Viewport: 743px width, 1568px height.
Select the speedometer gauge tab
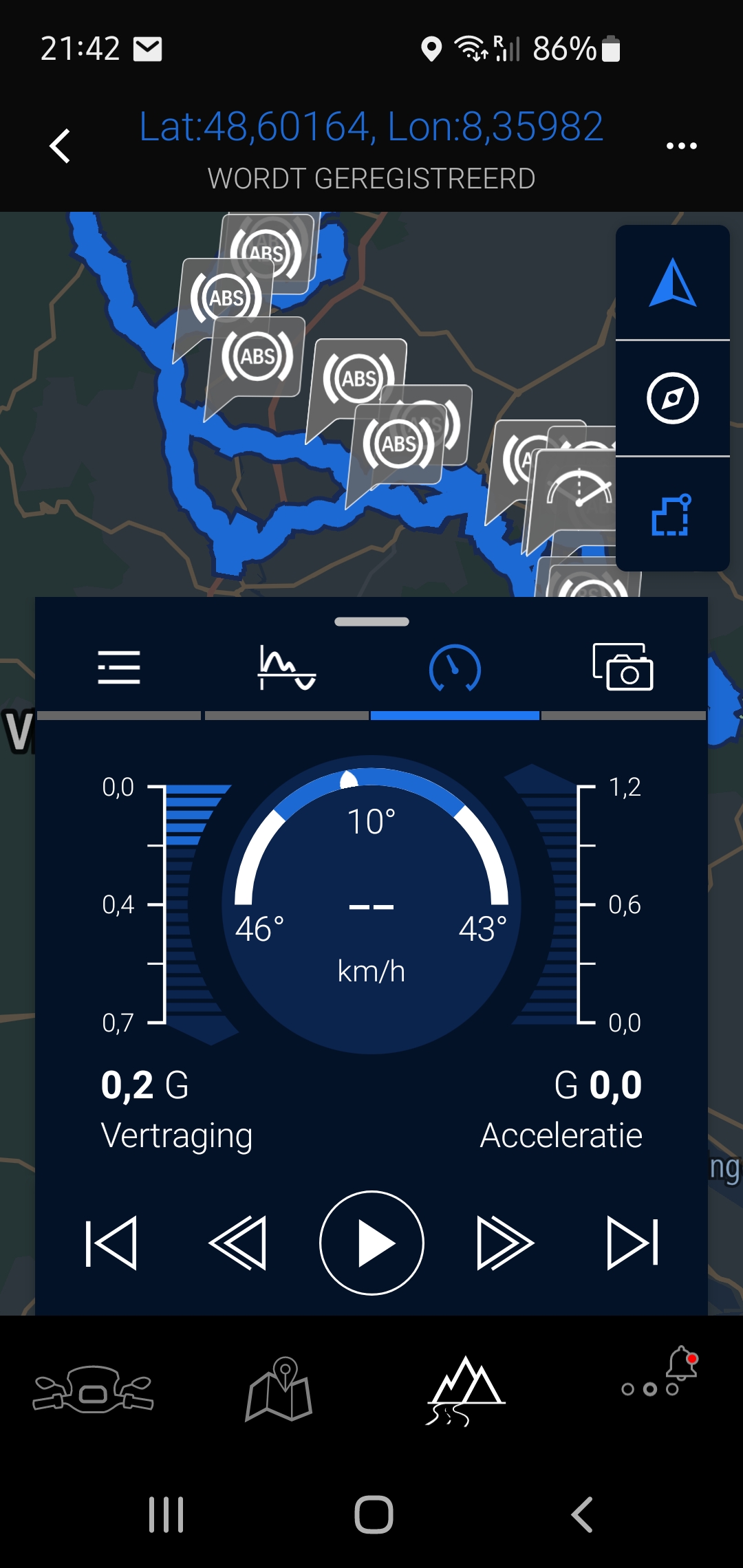tap(455, 668)
